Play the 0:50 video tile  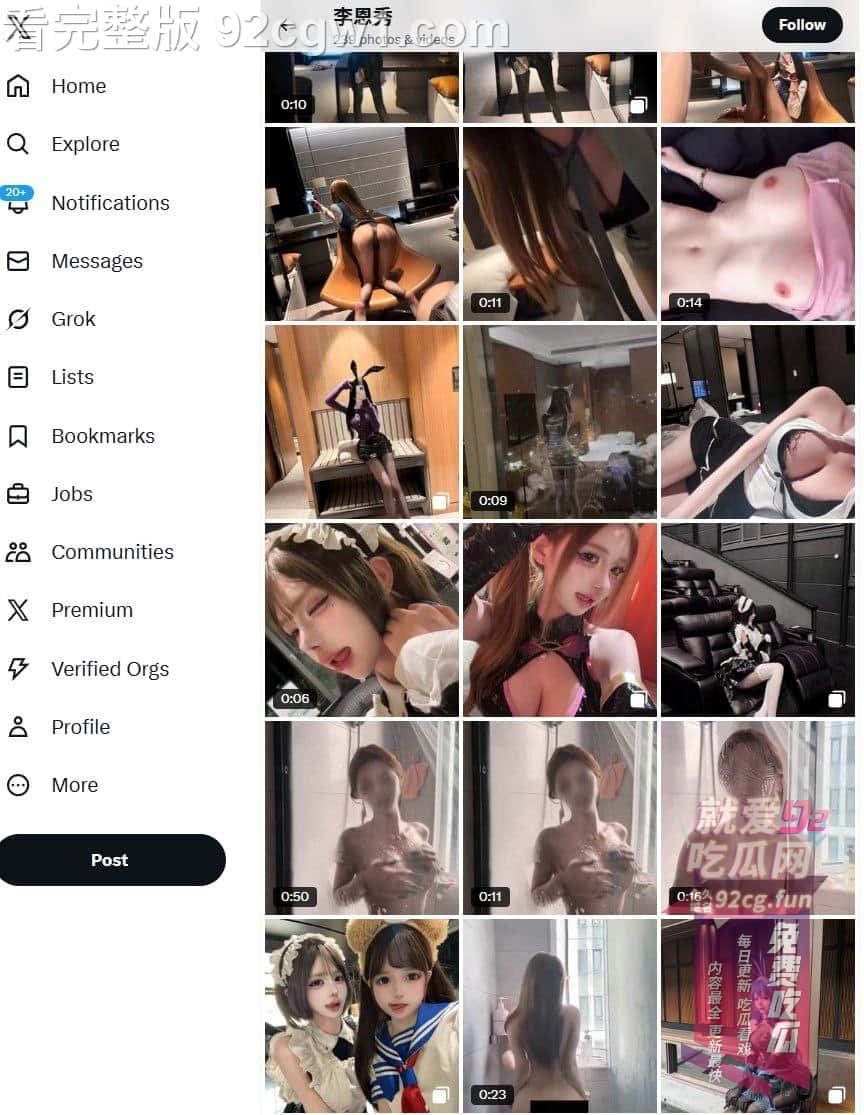pos(362,817)
